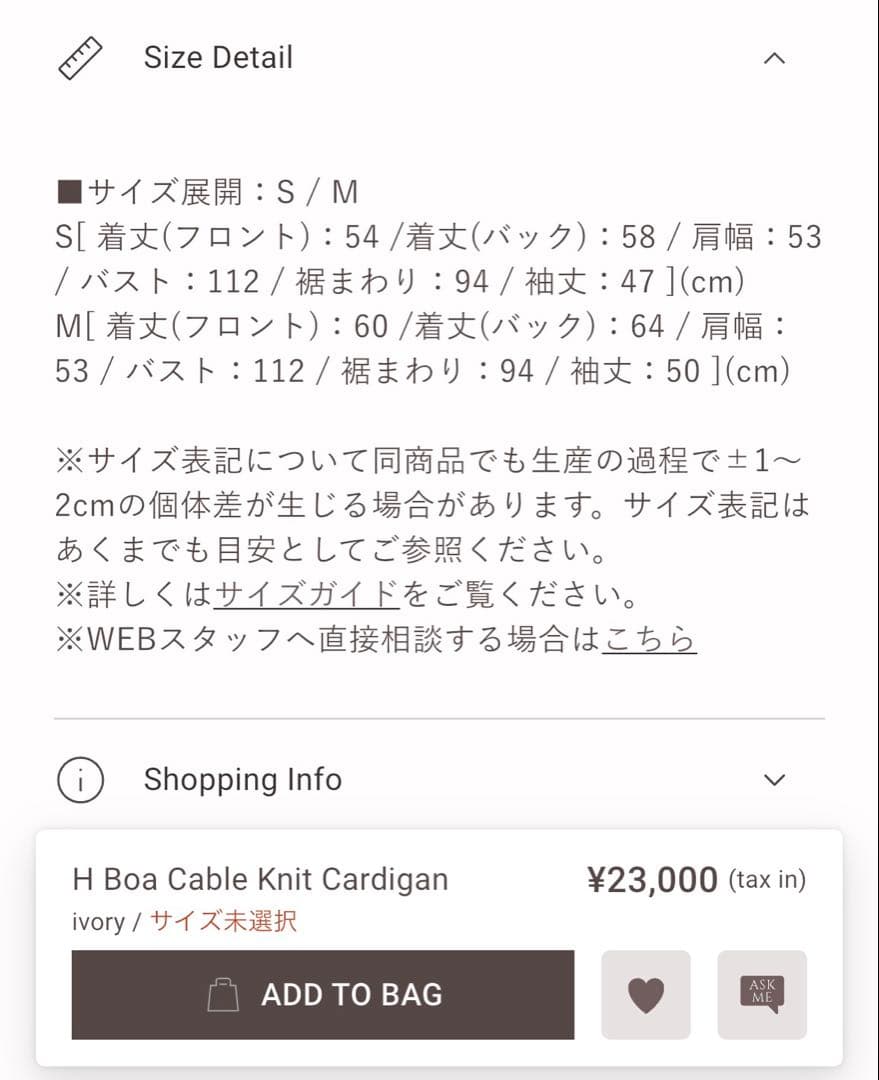Click the こちら link for WEB staff consultation

pos(649,640)
